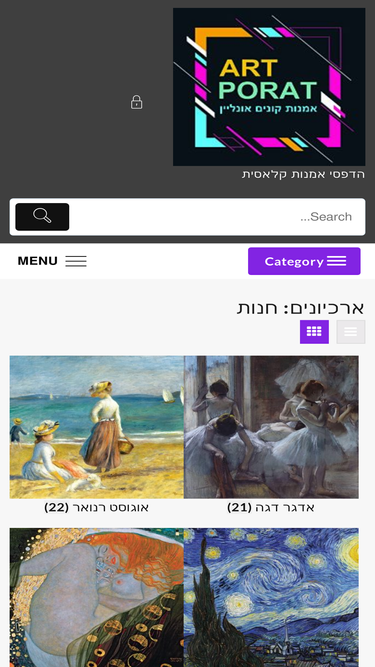Tap the Search text field
This screenshot has width=375, height=667.
pos(217,217)
